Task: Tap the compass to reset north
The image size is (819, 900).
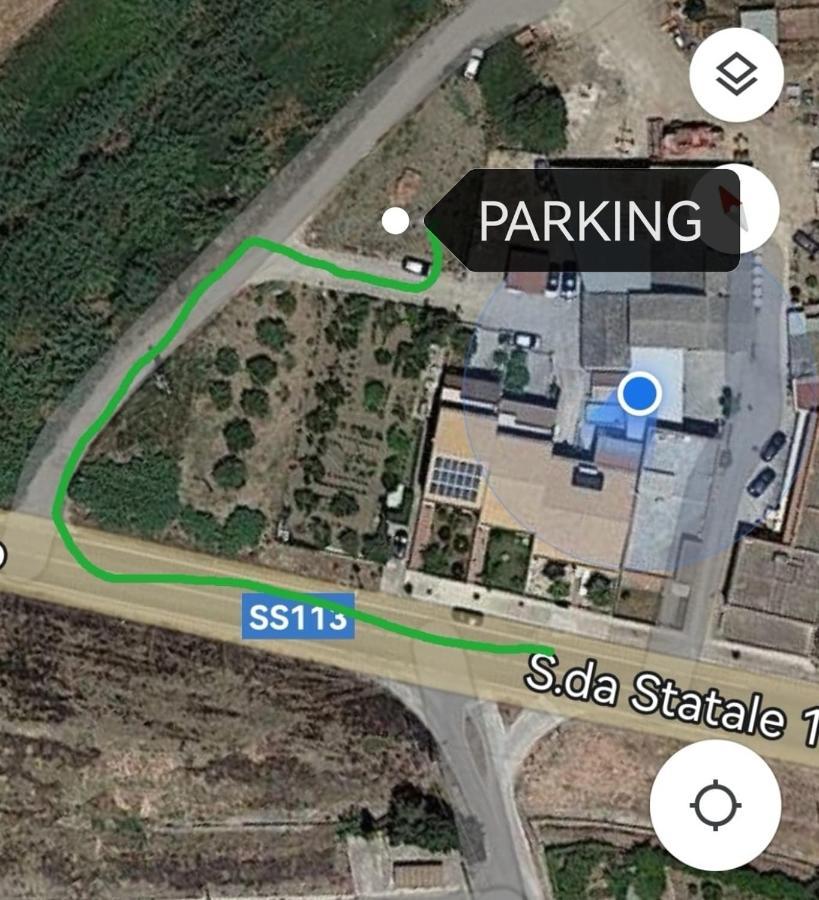Action: 756,207
